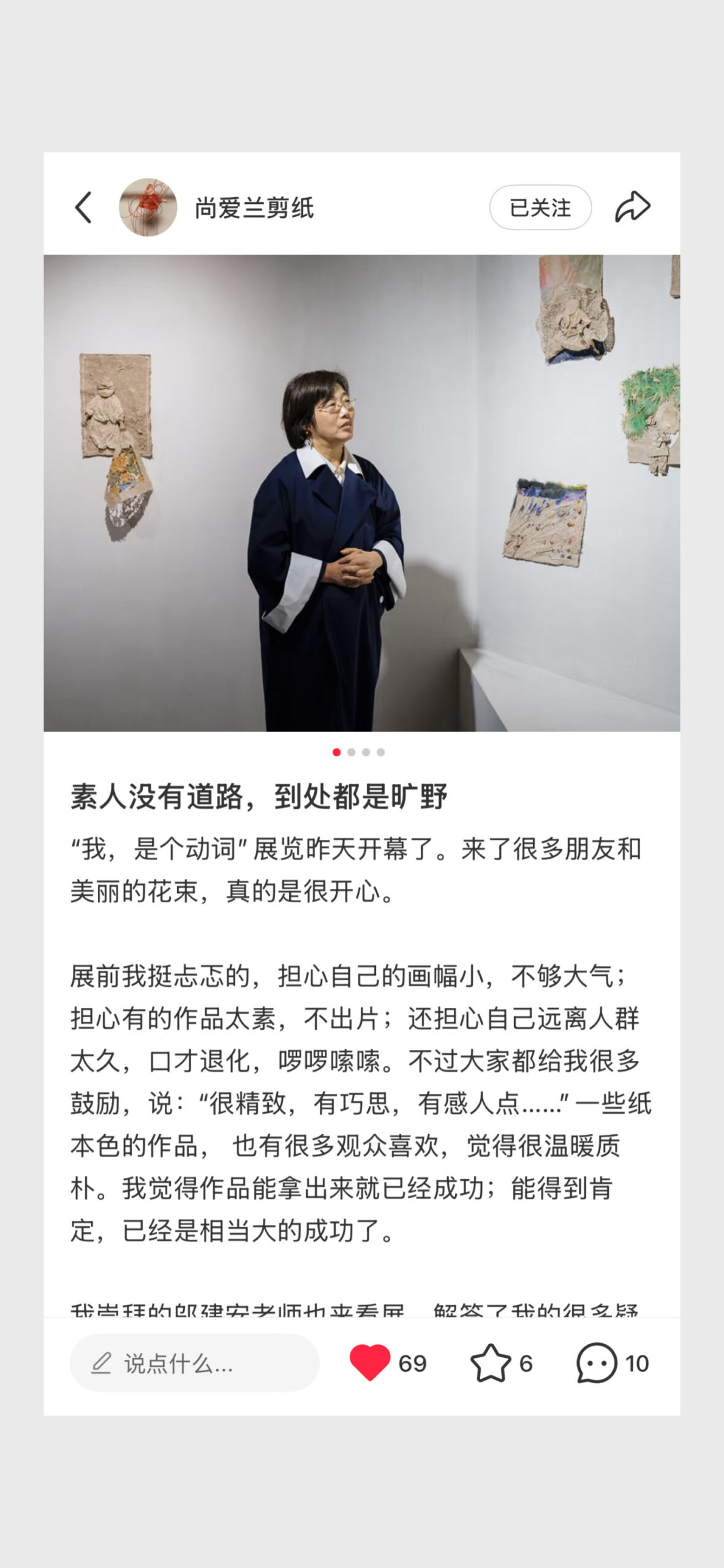Image resolution: width=724 pixels, height=1568 pixels.
Task: Save the post with the star icon
Action: (x=490, y=1363)
